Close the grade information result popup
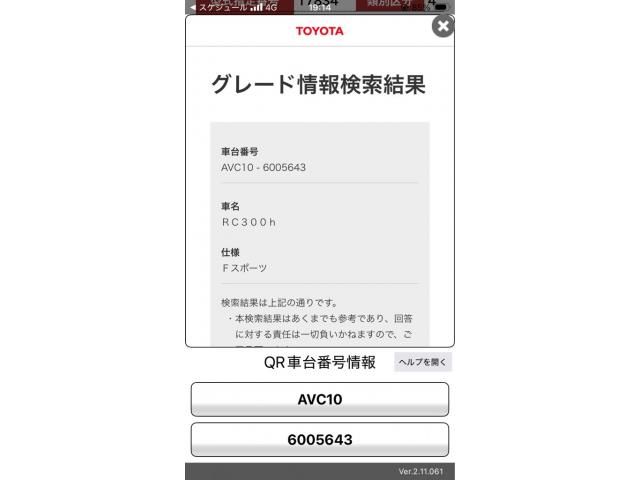 [x=442, y=26]
